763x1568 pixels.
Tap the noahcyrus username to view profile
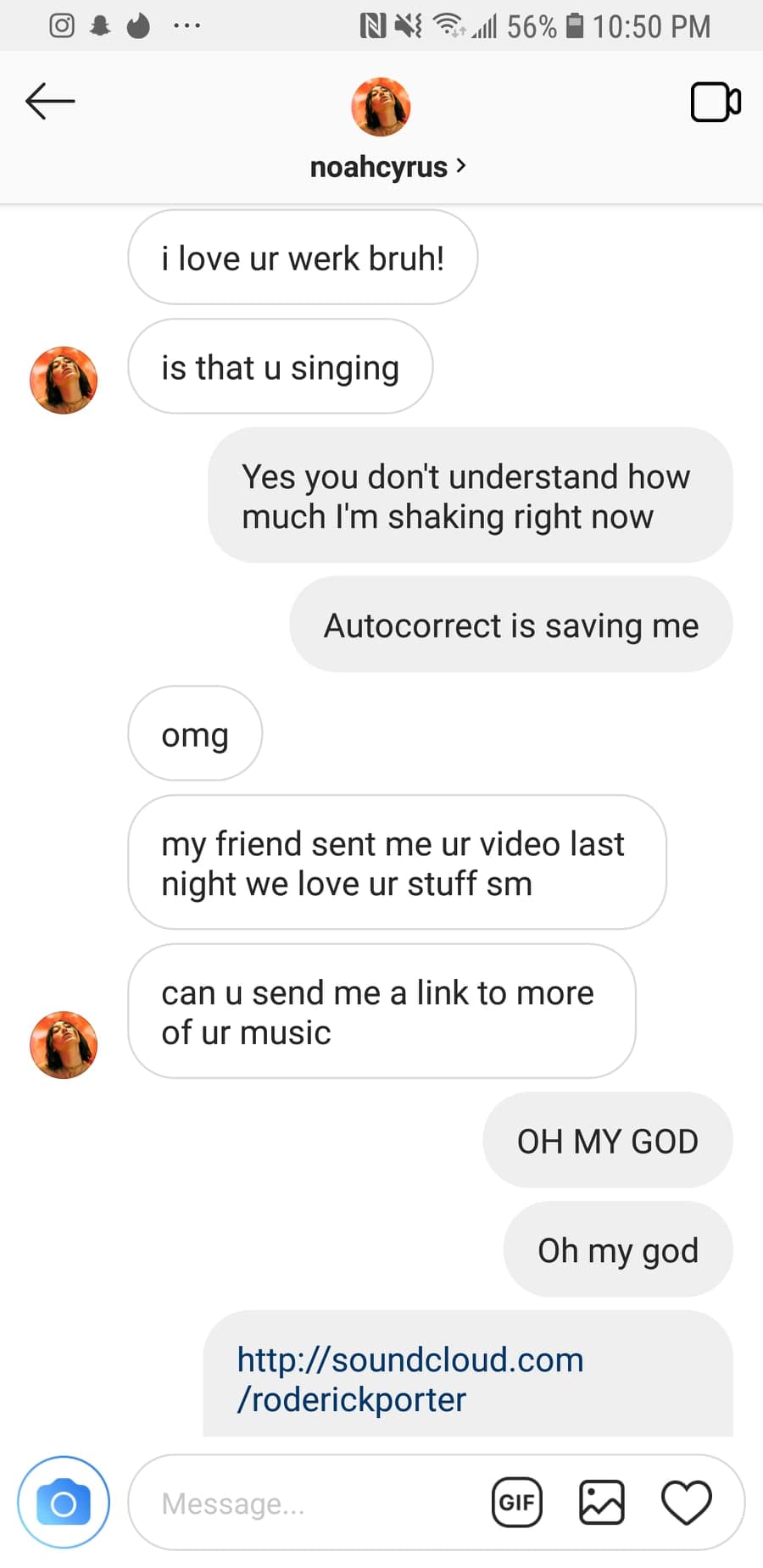click(377, 166)
